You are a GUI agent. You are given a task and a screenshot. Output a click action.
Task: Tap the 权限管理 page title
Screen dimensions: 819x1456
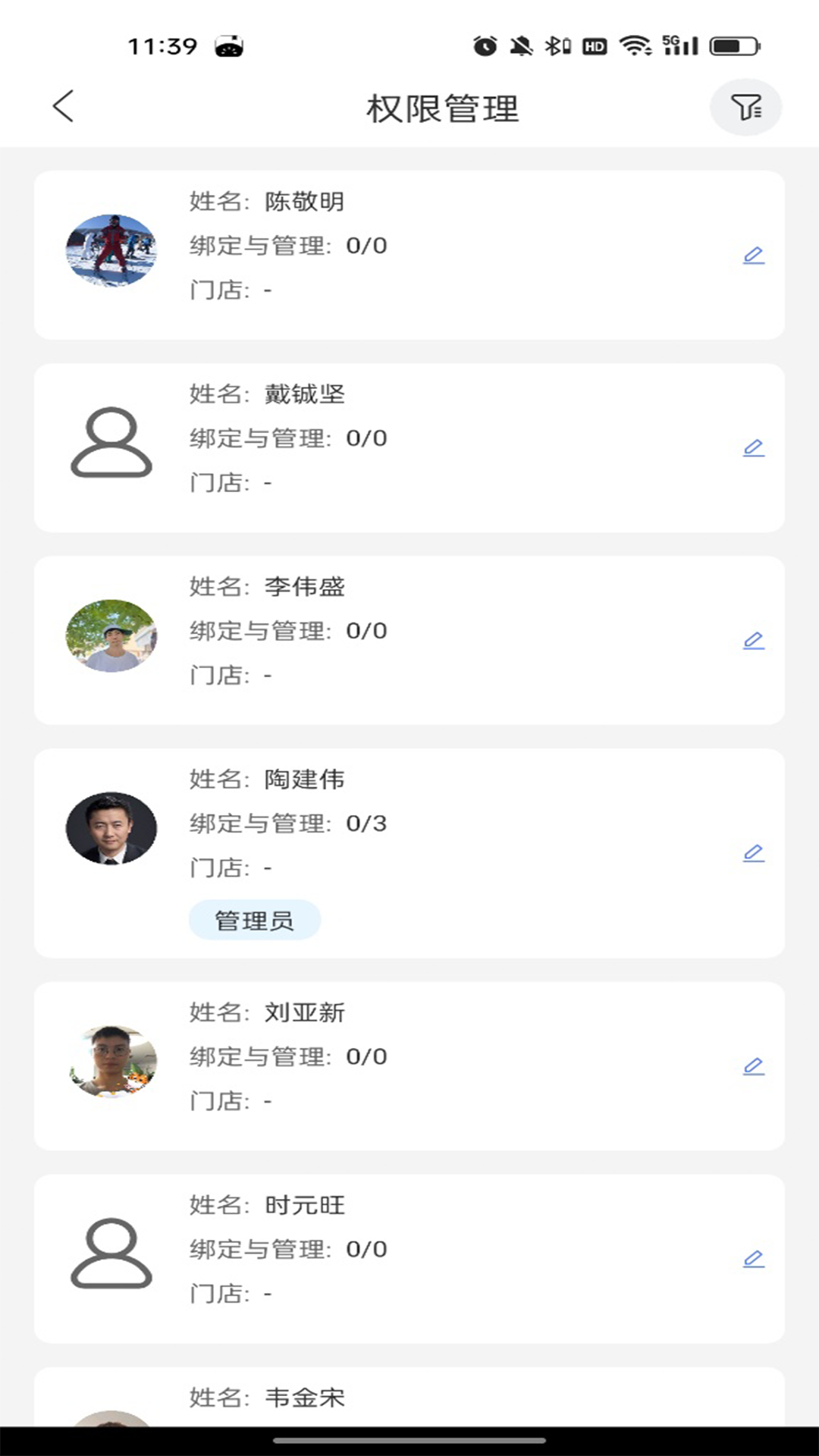[442, 108]
